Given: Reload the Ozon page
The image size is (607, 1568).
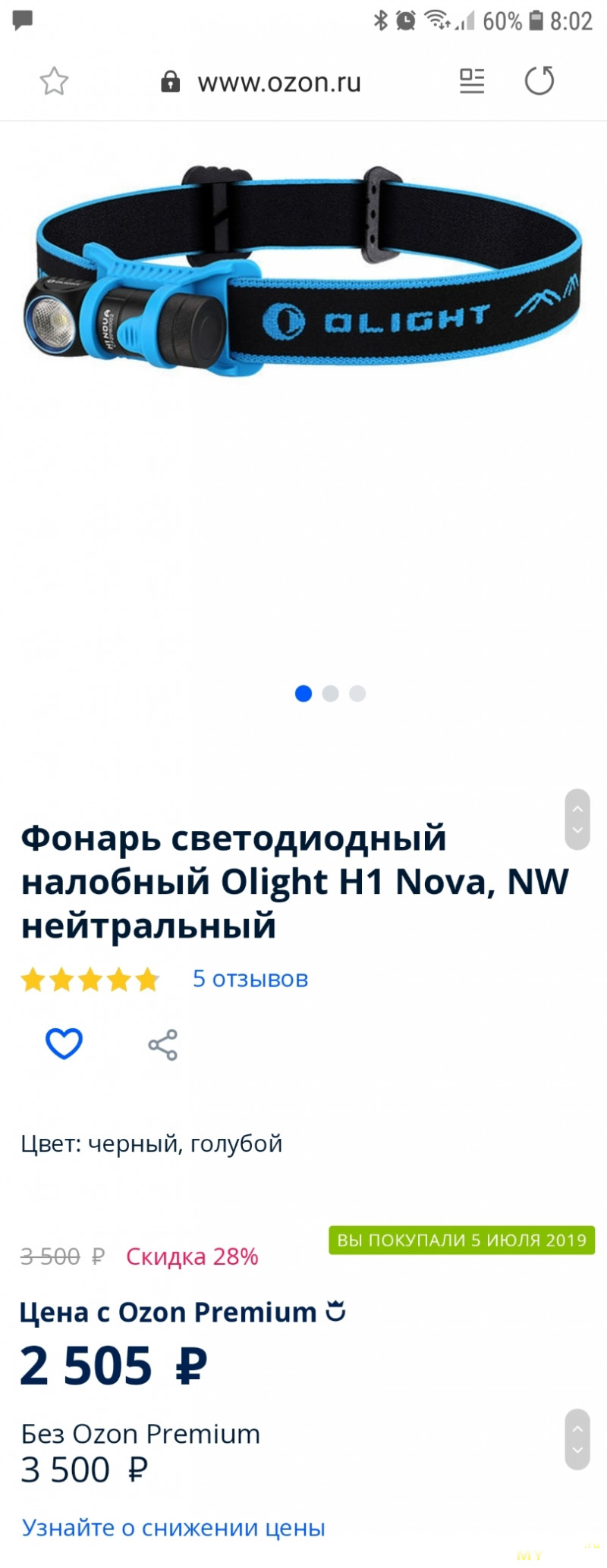Looking at the screenshot, I should 539,81.
